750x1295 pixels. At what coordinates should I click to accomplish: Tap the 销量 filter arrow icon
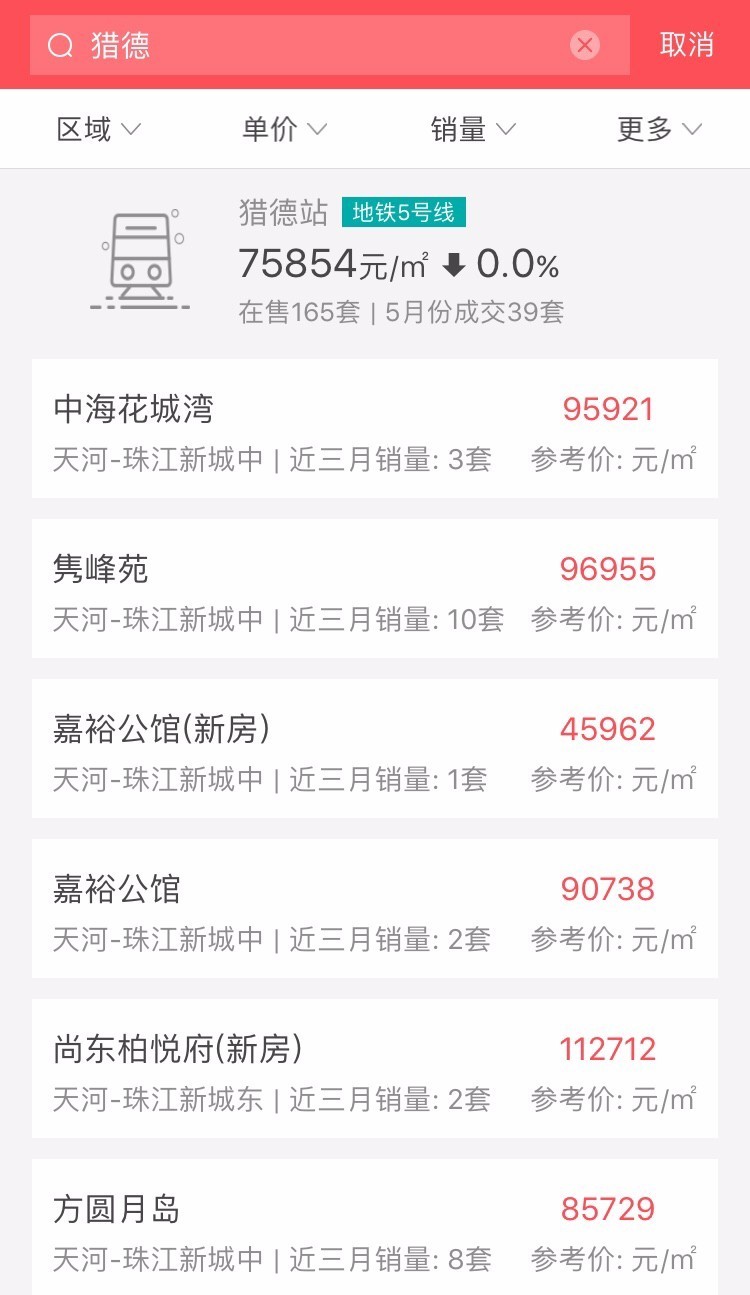coord(507,129)
